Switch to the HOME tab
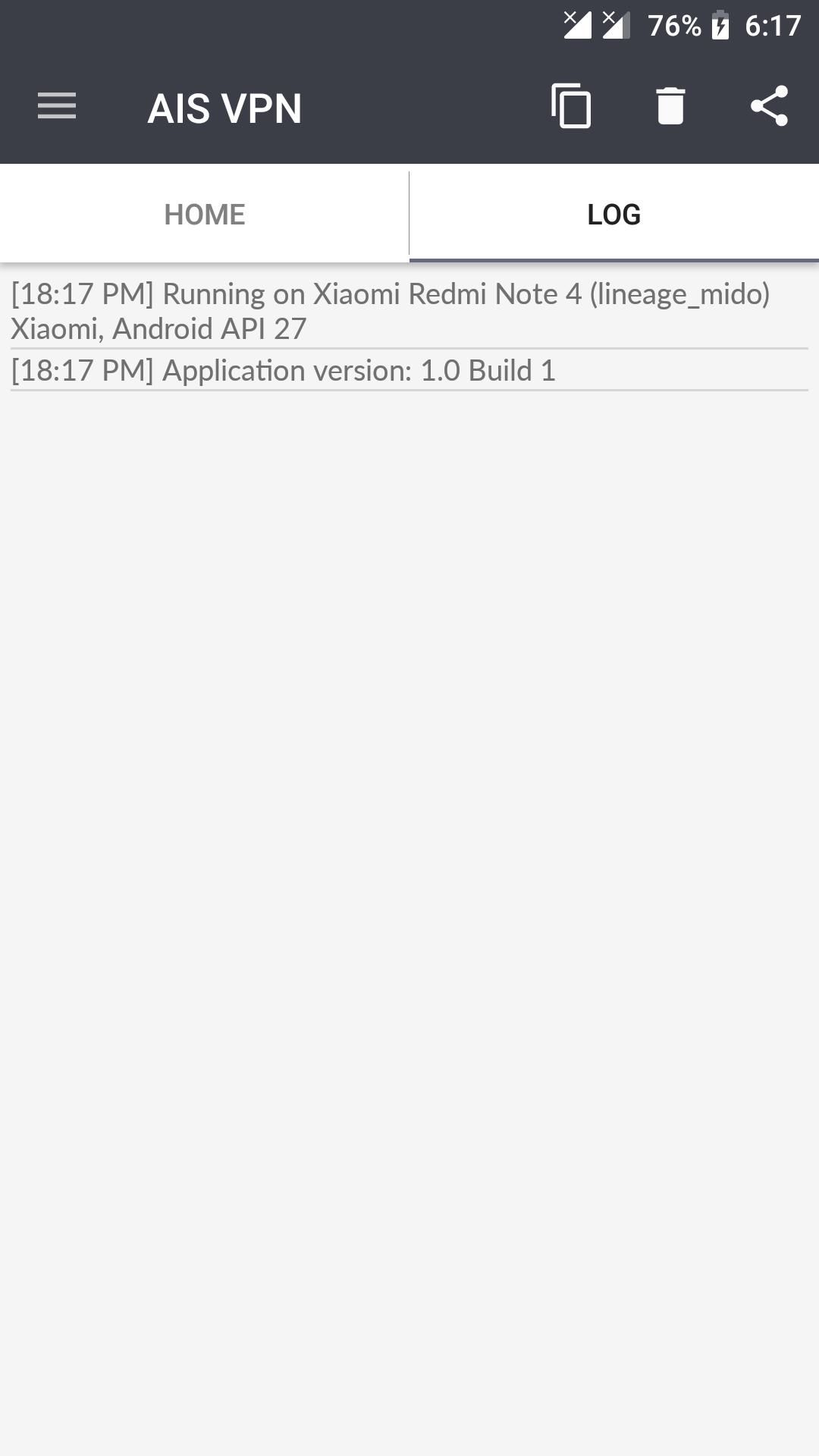The width and height of the screenshot is (819, 1456). click(x=205, y=215)
